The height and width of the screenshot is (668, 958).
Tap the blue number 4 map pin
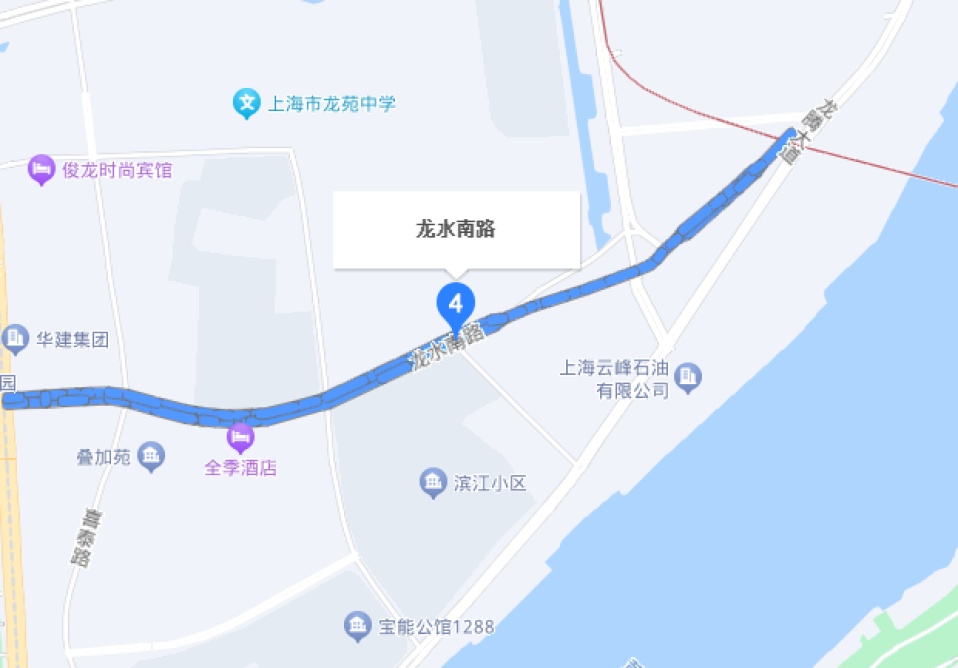tap(456, 303)
